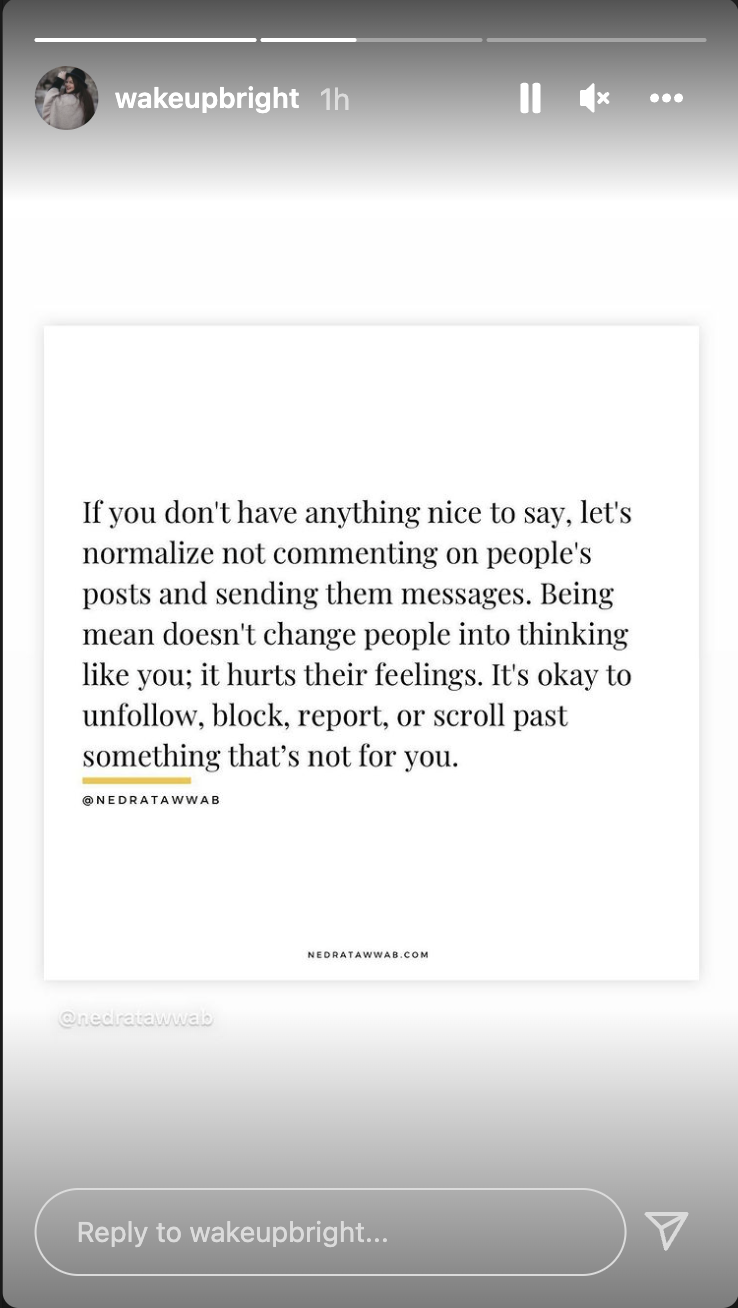Open wakeupbright's profile picture
Viewport: 738px width, 1308px height.
point(67,98)
